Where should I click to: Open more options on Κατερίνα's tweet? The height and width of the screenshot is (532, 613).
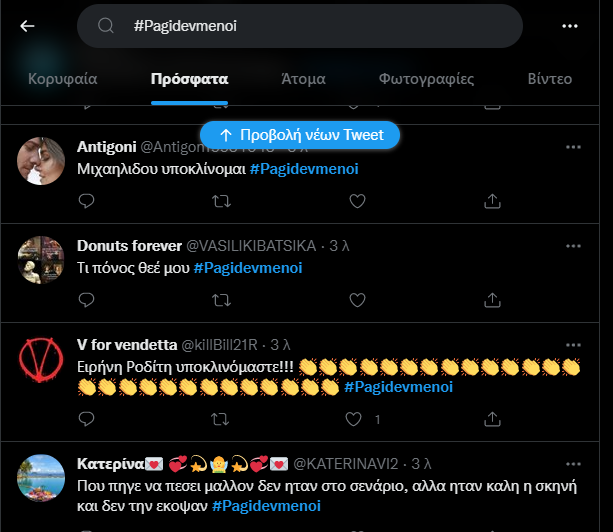573,463
